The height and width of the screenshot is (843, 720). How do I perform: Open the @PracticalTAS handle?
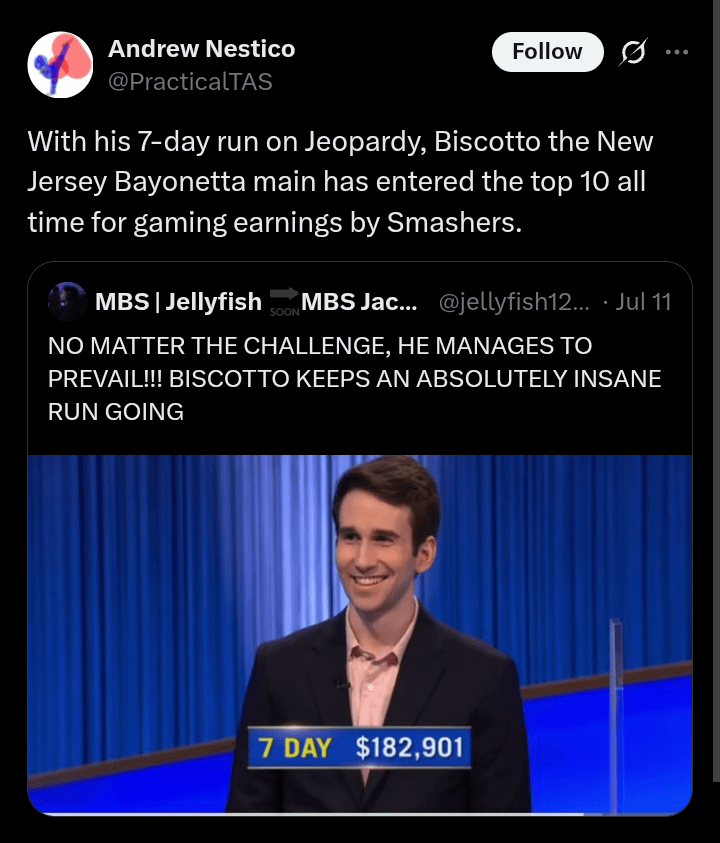[x=189, y=82]
